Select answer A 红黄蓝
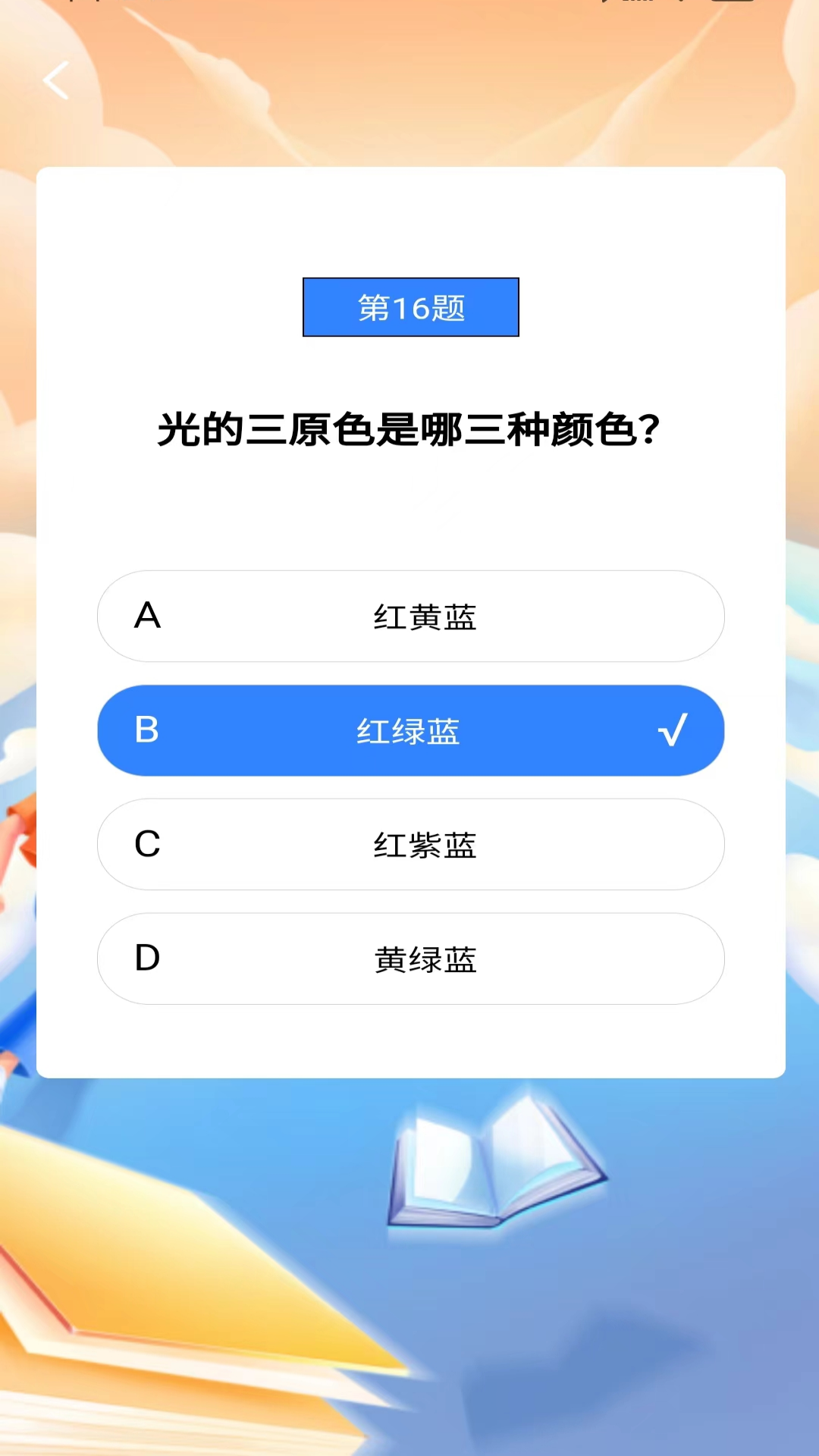 coord(410,617)
